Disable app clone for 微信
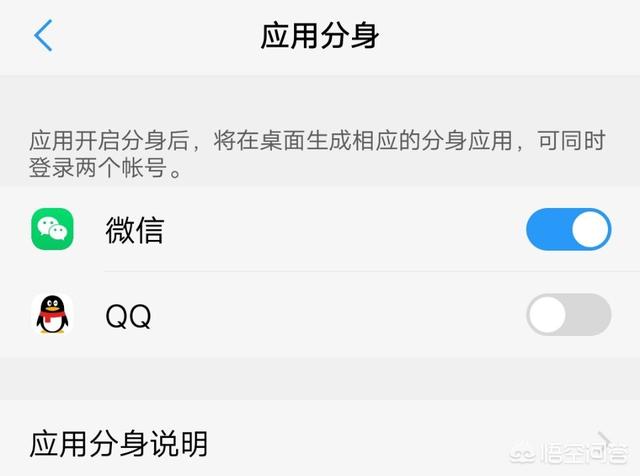640x476 pixels. coord(568,230)
